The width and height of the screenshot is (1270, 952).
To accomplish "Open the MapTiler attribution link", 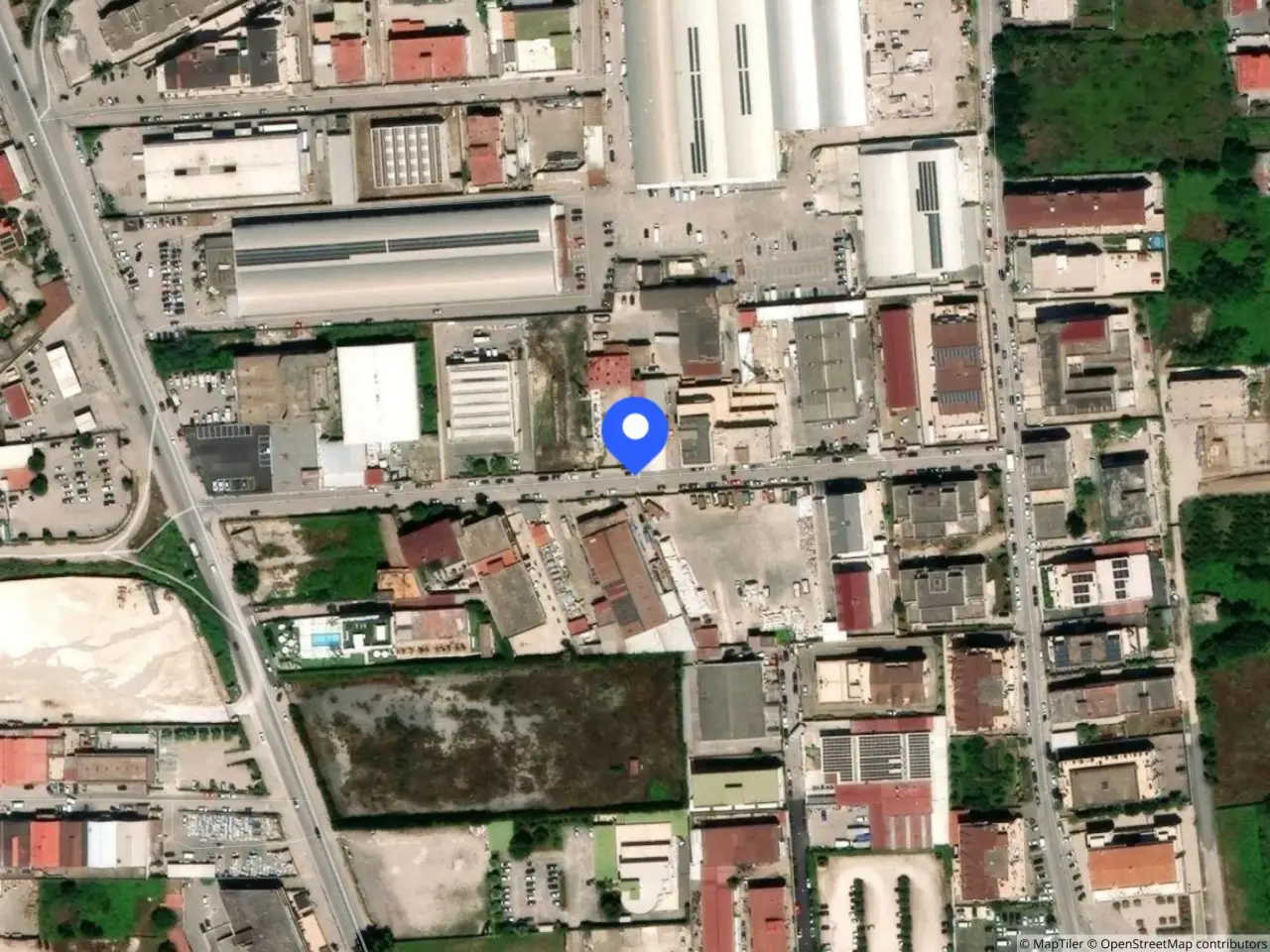I will tap(1051, 943).
